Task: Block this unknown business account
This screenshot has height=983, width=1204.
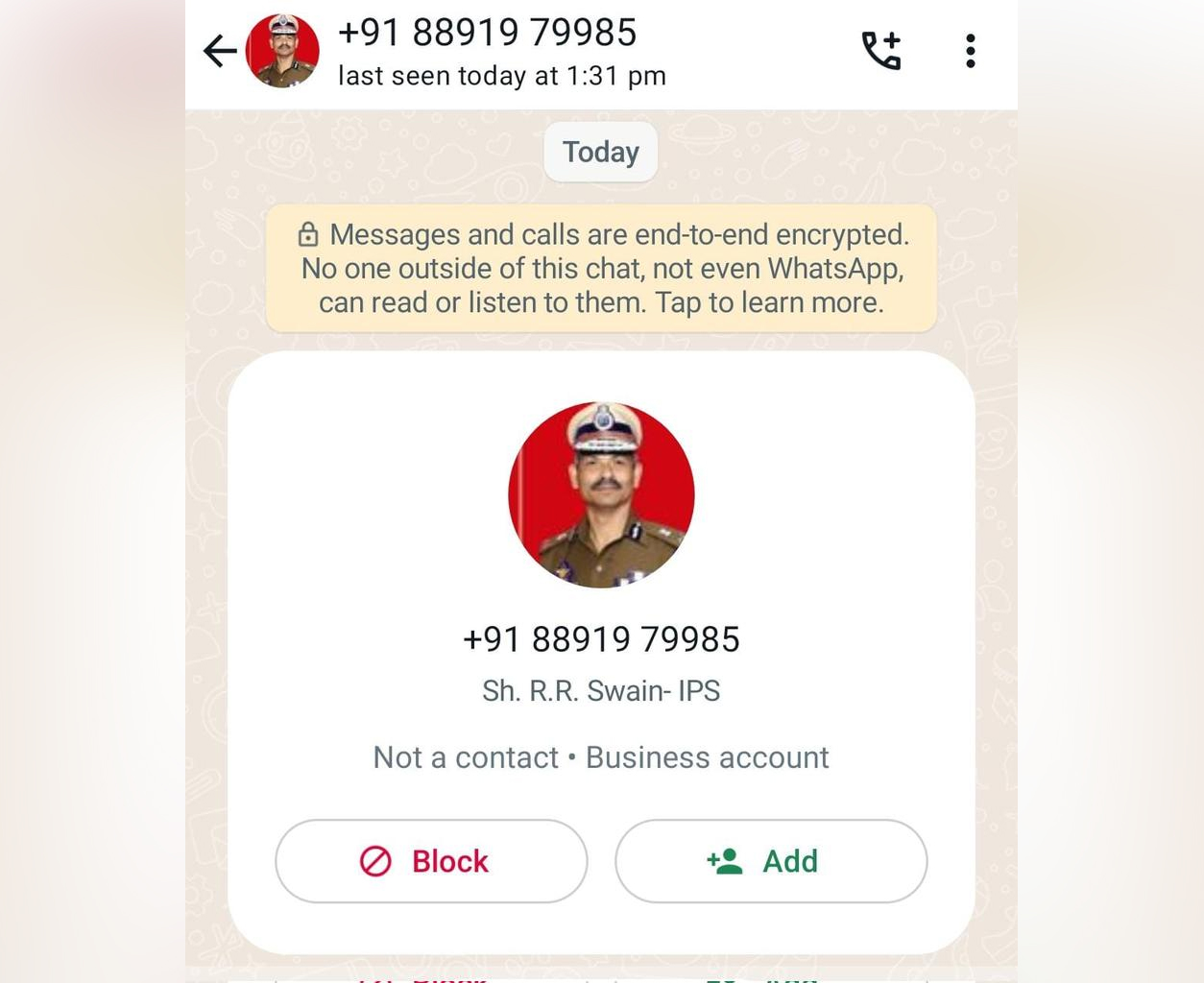Action: tap(431, 861)
